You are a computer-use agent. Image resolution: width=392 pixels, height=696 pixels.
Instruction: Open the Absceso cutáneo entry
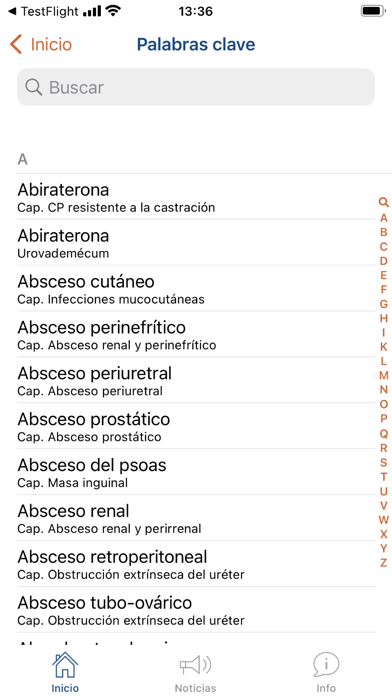coord(196,289)
